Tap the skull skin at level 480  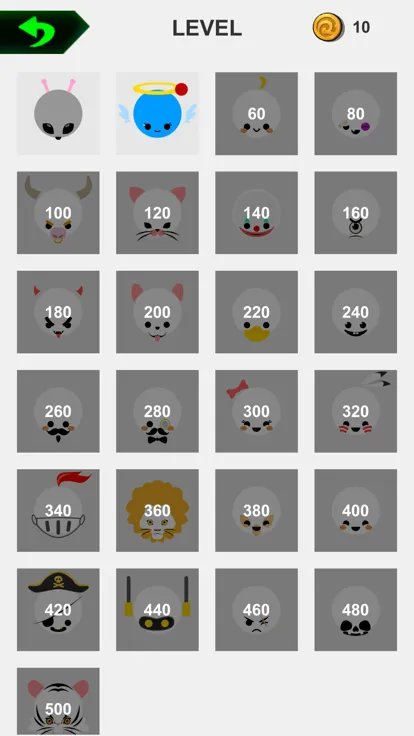[x=355, y=610]
